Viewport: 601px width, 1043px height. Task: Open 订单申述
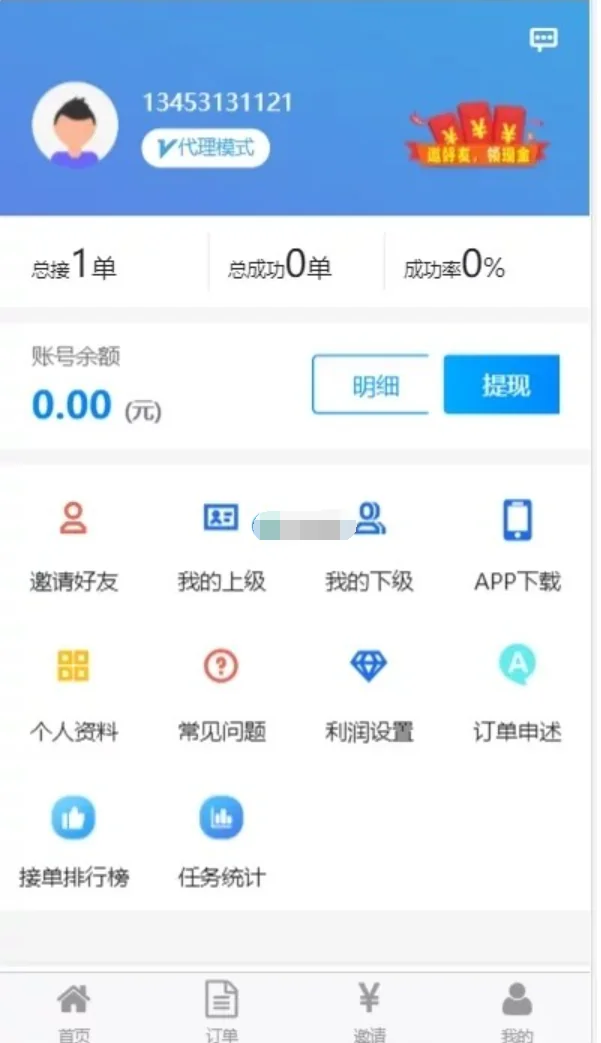[x=517, y=693]
